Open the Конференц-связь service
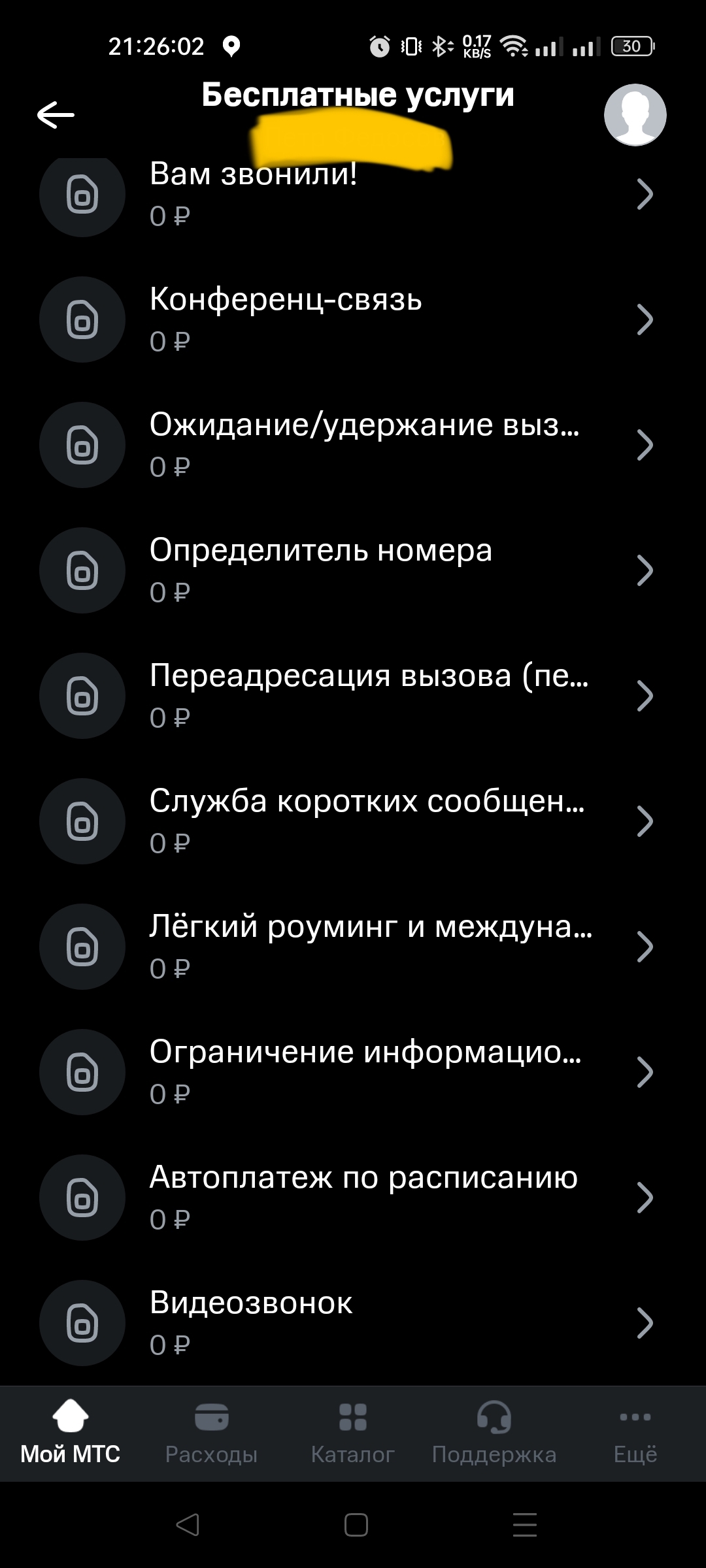 (x=353, y=319)
